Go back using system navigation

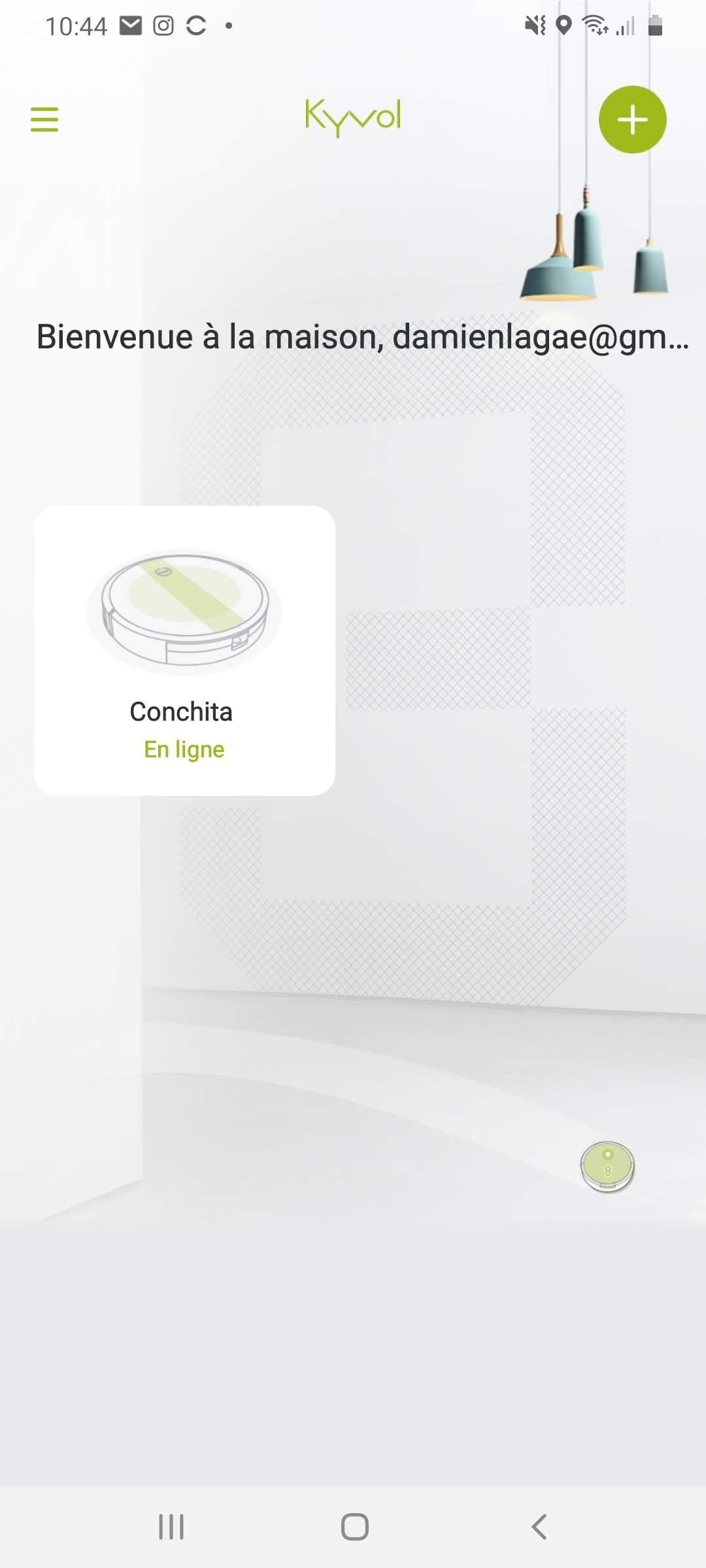coord(539,1527)
